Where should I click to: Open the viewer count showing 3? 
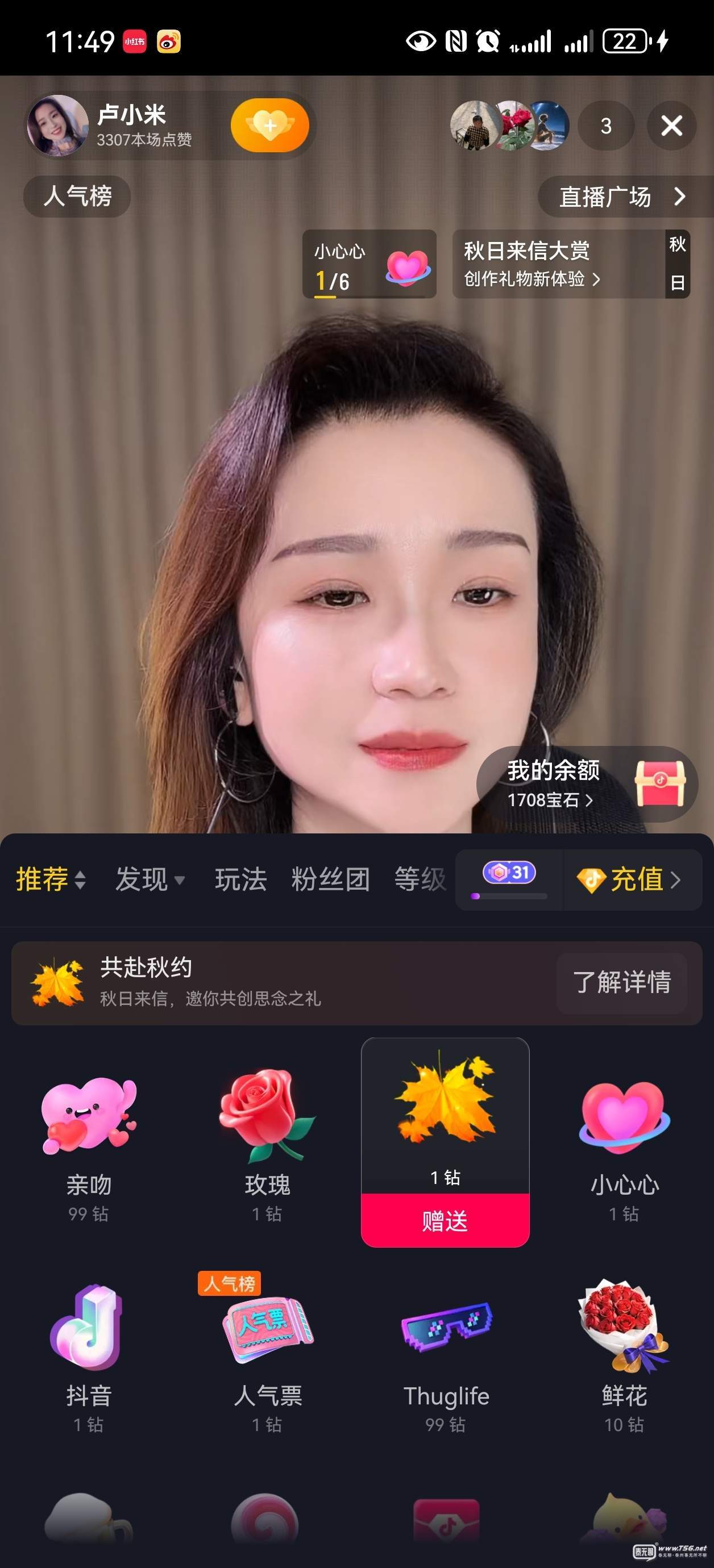[x=605, y=126]
